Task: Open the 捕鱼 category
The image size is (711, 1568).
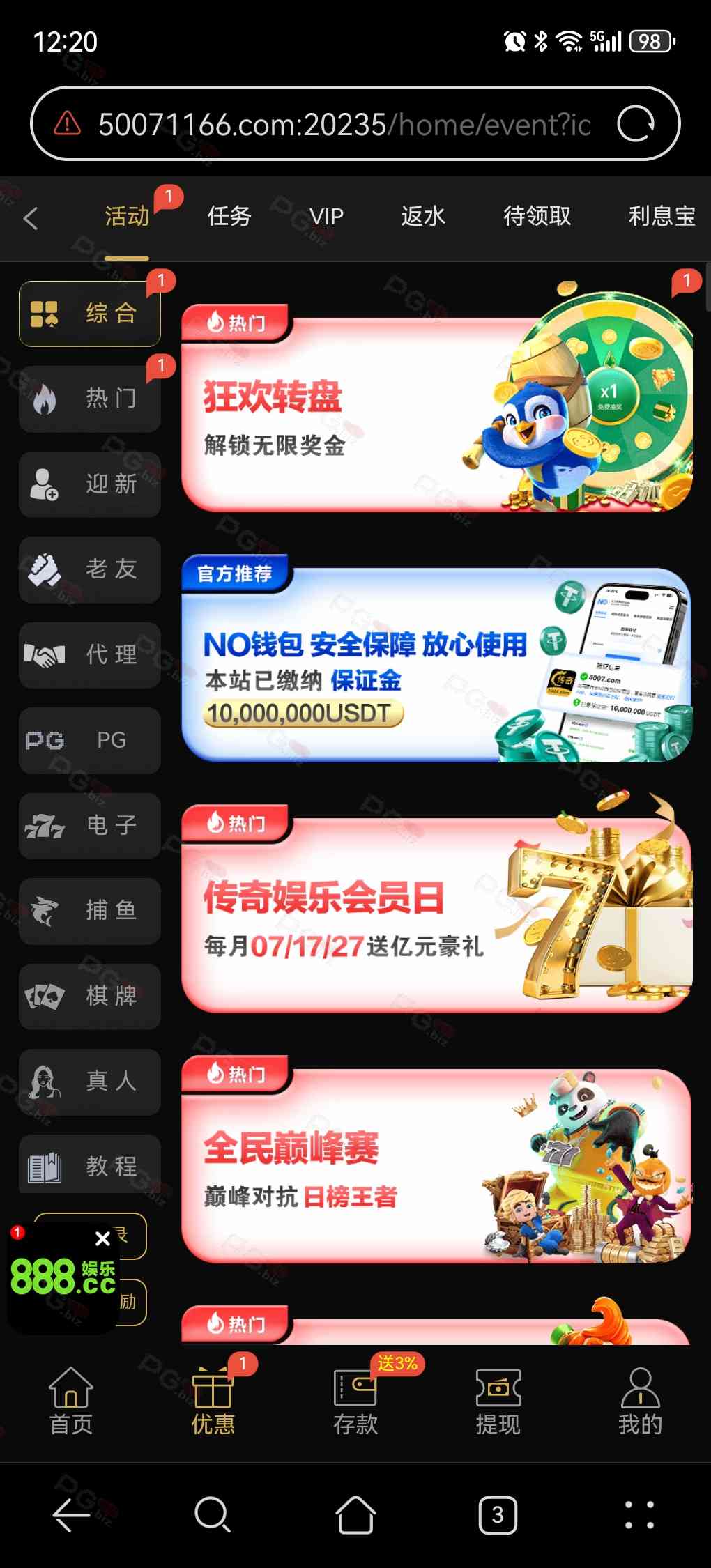Action: click(x=90, y=911)
